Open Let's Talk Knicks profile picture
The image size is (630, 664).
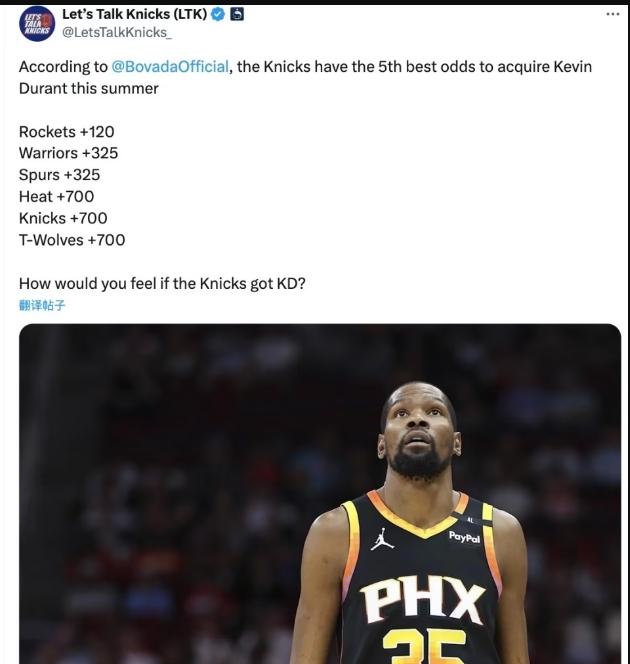[37, 24]
